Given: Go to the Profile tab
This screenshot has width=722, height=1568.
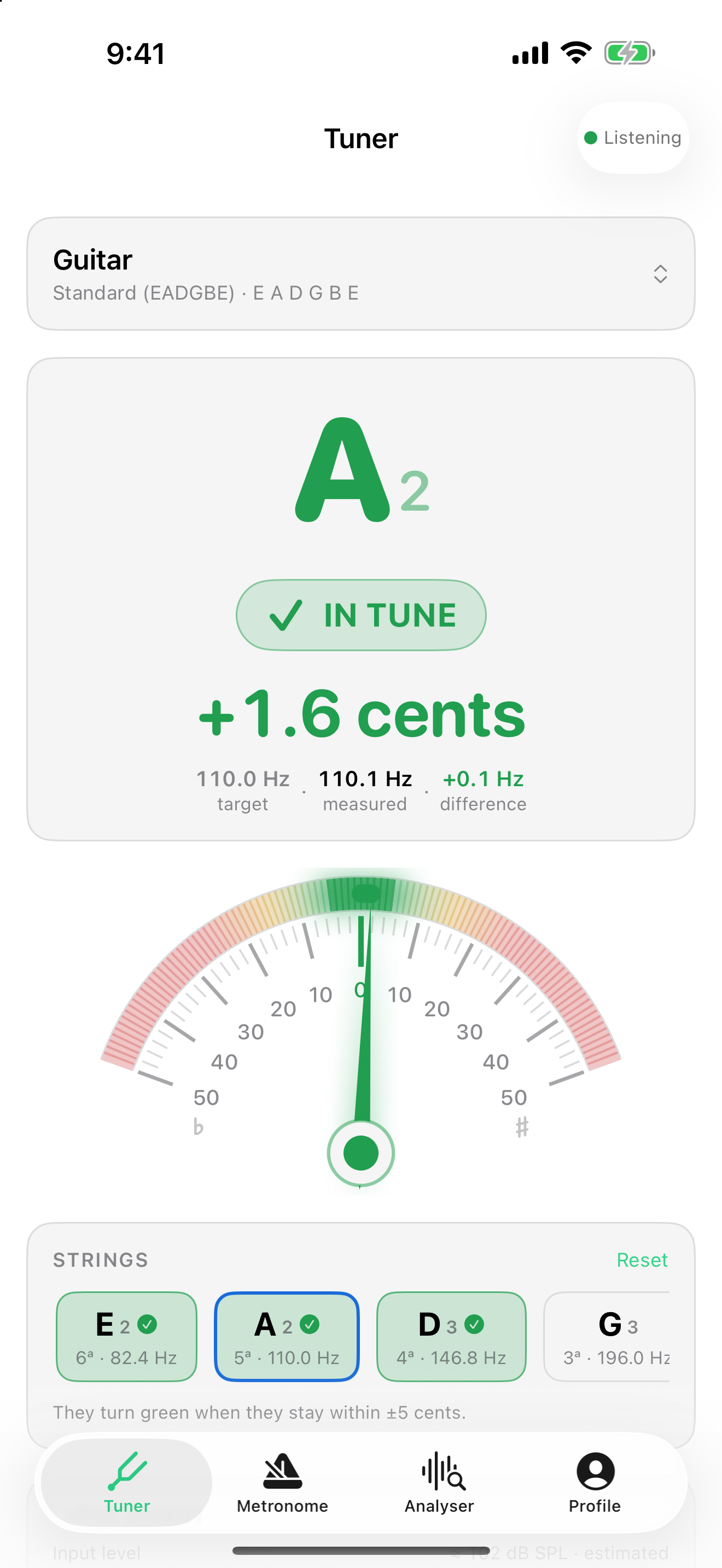Looking at the screenshot, I should tap(595, 1483).
